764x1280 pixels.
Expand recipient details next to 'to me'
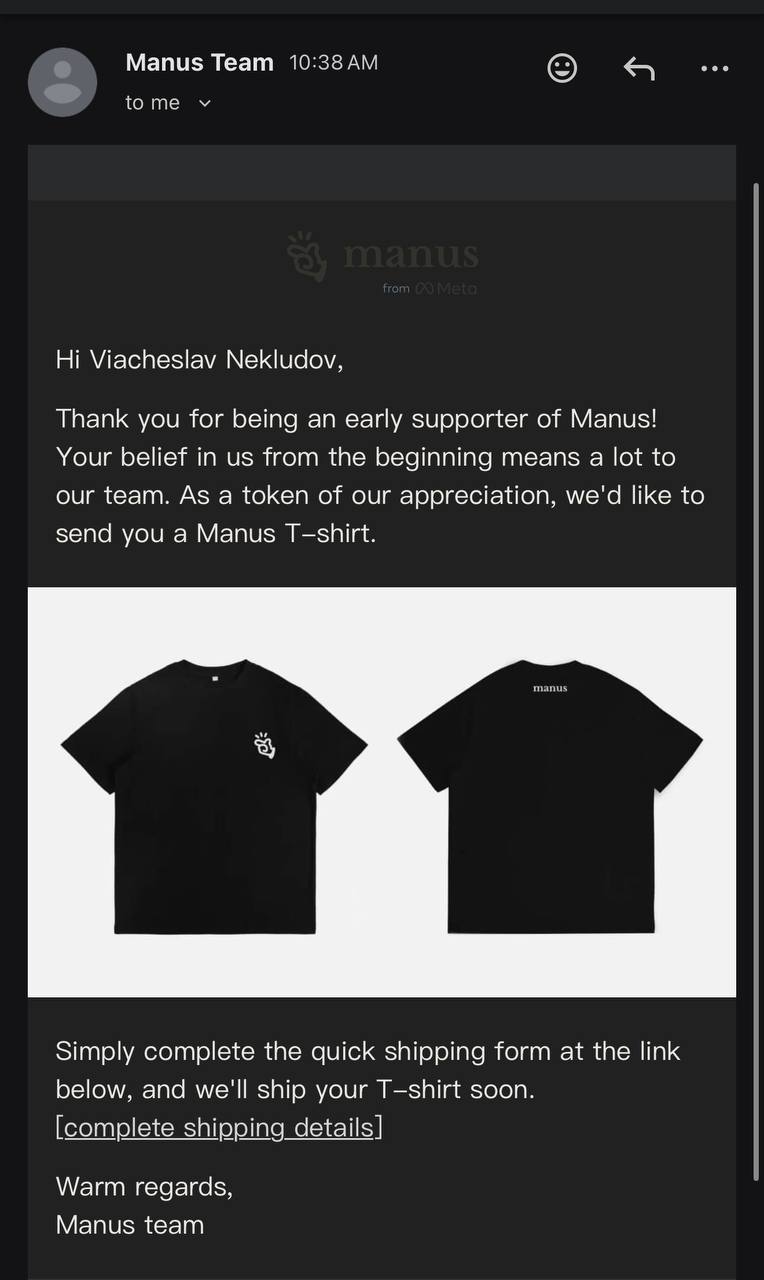coord(205,103)
